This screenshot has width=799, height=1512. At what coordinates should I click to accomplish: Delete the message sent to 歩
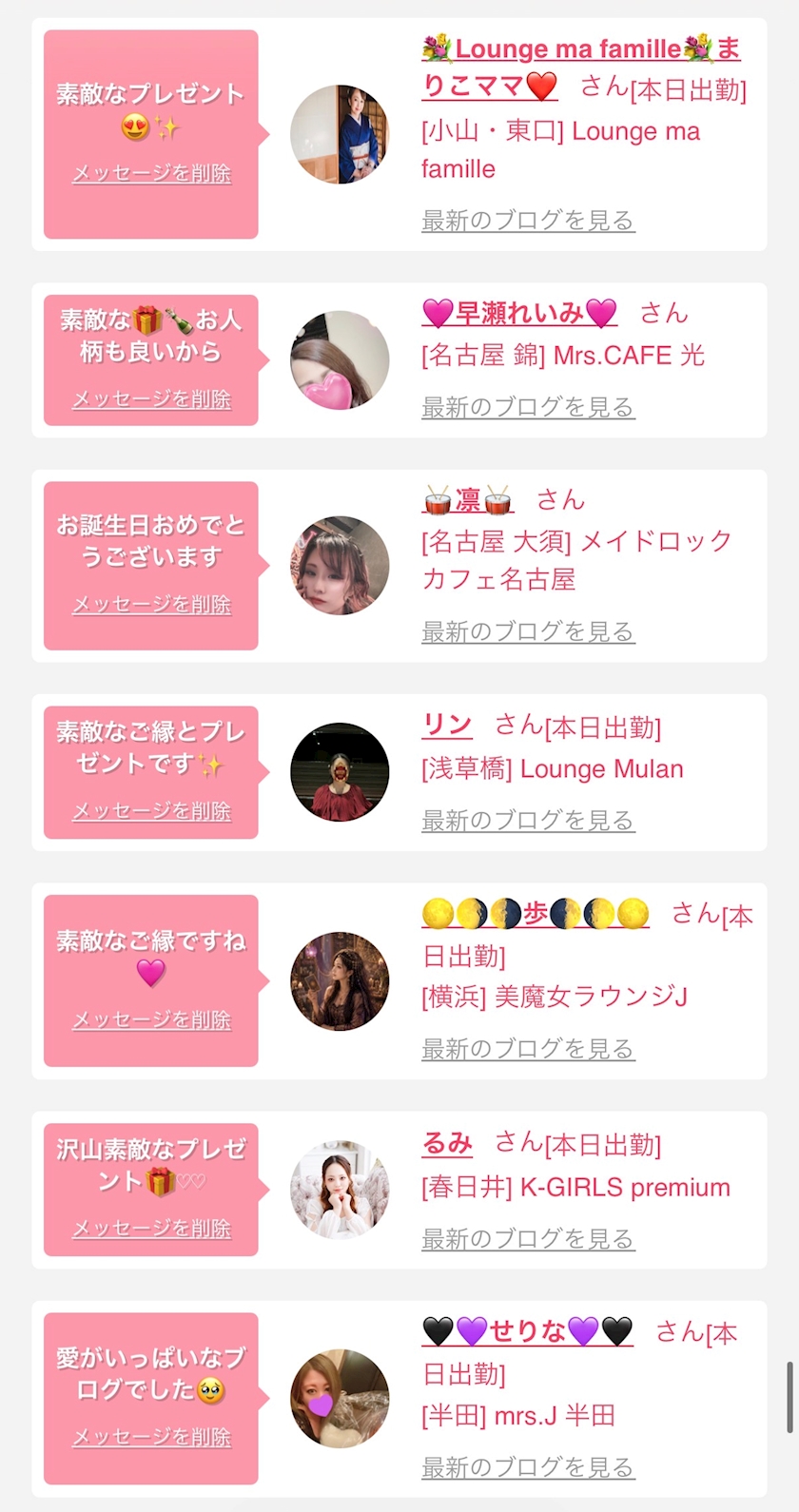point(151,1019)
